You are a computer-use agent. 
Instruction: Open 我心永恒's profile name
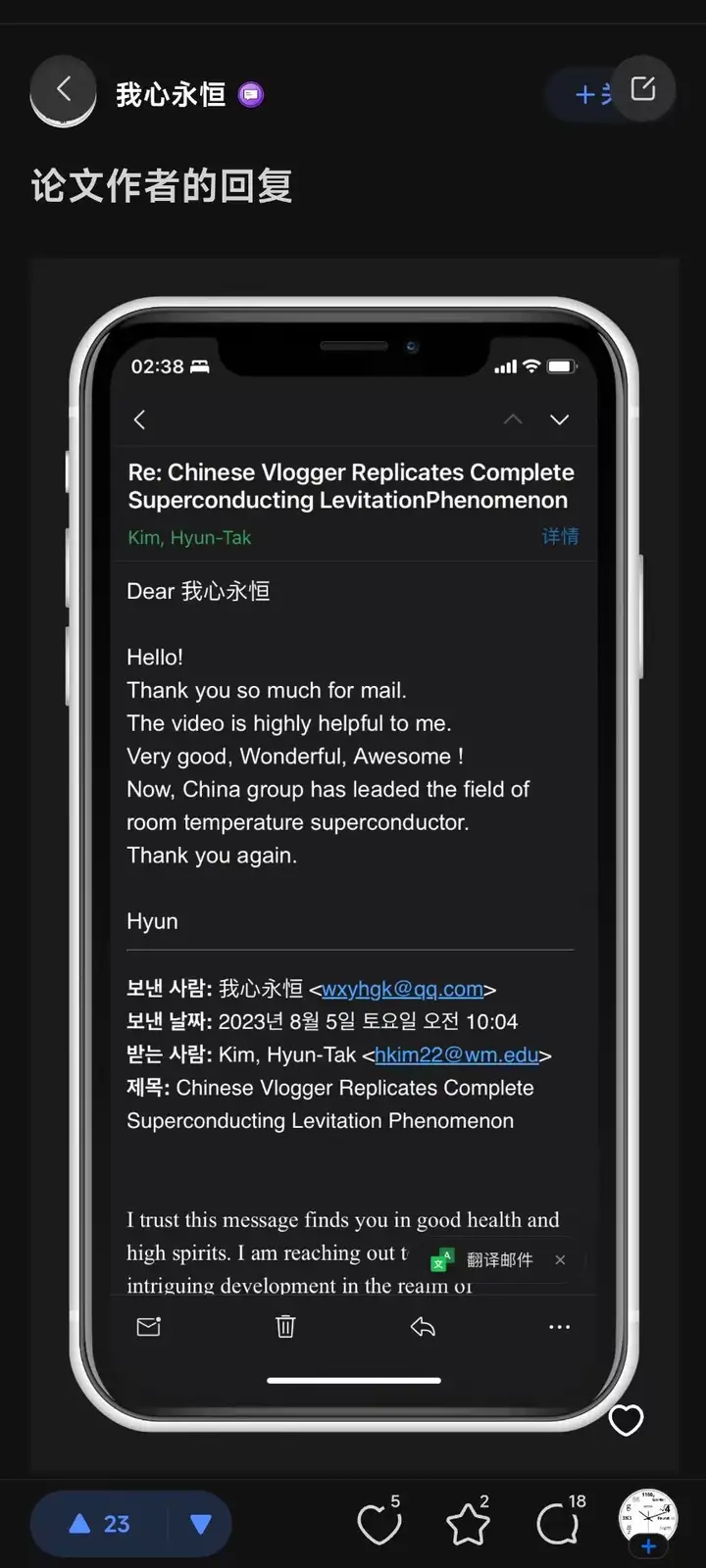(x=171, y=94)
